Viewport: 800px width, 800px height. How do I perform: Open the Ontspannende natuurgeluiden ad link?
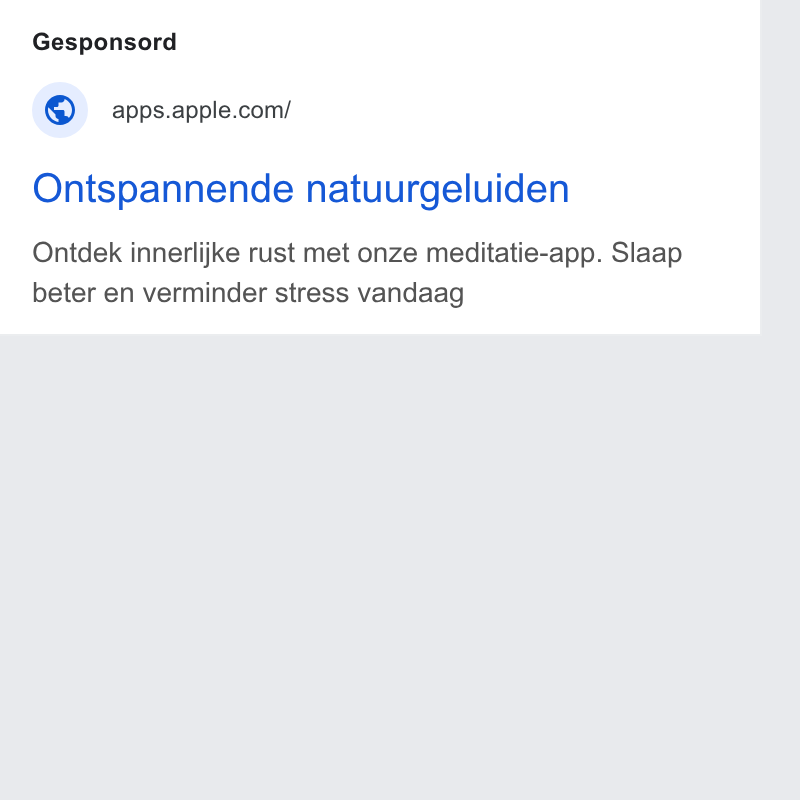click(x=301, y=189)
